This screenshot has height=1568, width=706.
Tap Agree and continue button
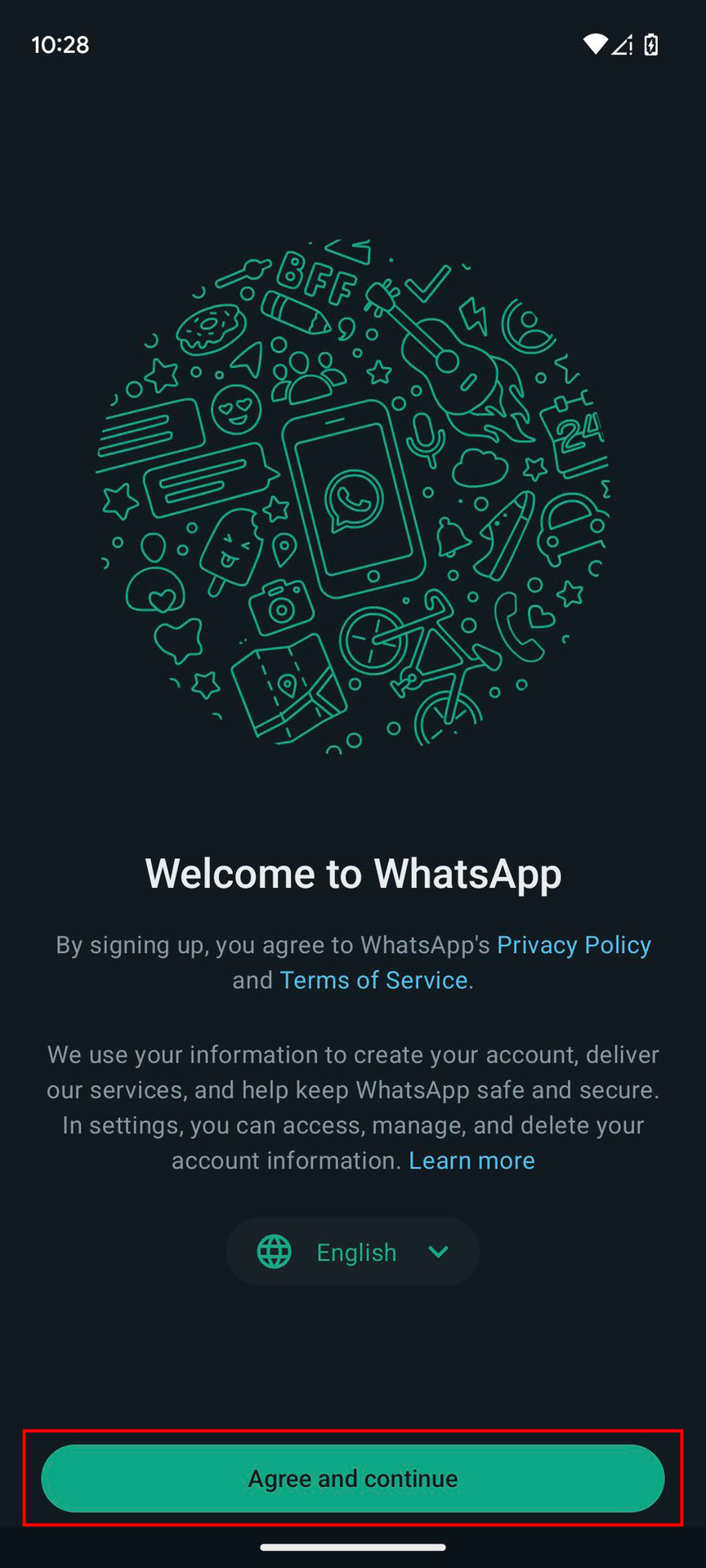pos(352,1477)
